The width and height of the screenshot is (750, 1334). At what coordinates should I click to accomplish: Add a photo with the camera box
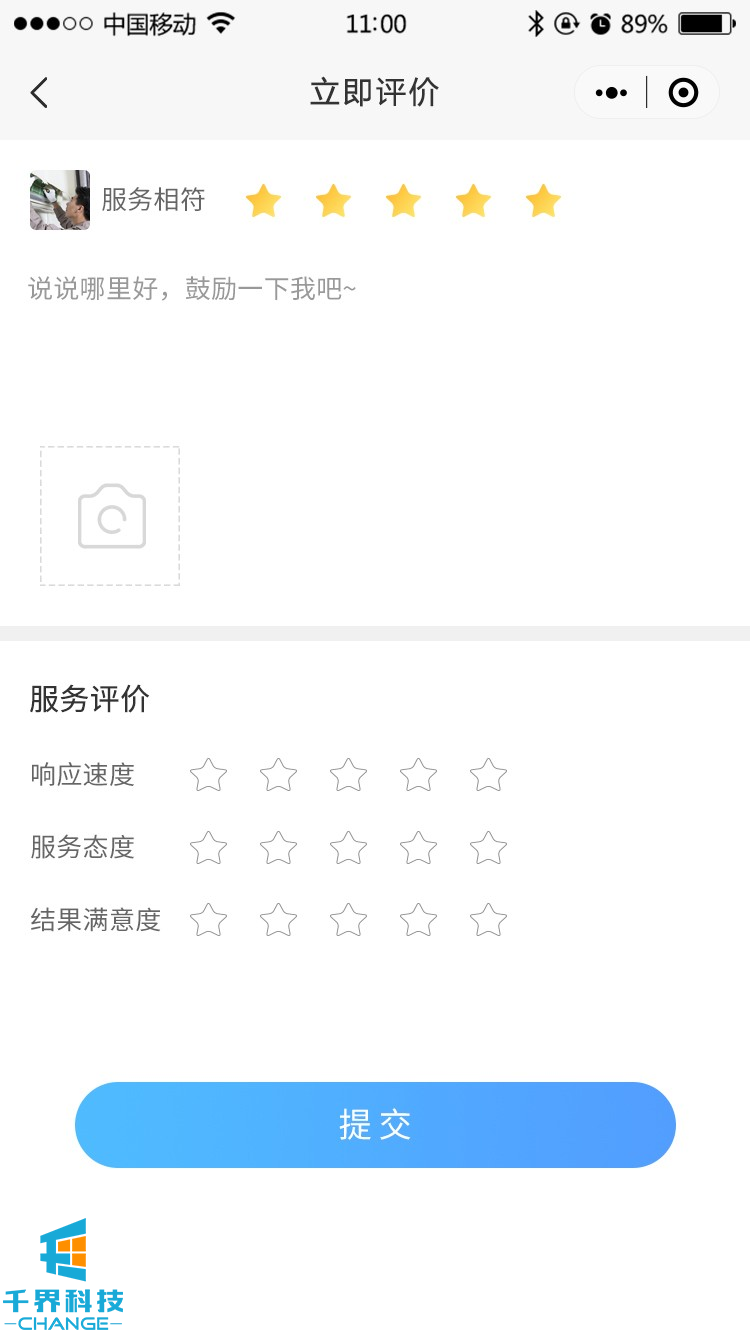(x=110, y=516)
